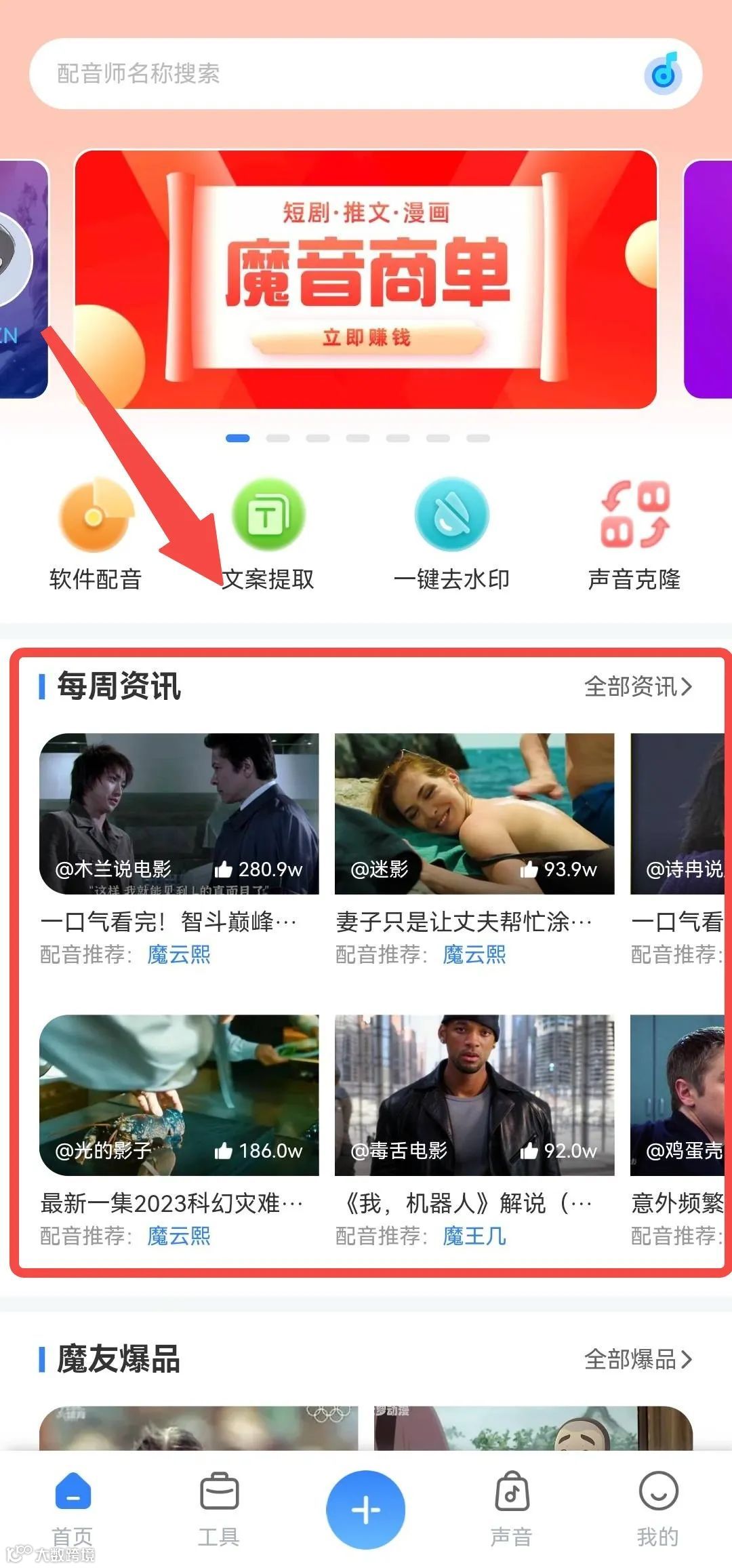The width and height of the screenshot is (732, 1568).
Task: Open dubbing recommendation 魔云熙 under first video
Action: (x=179, y=954)
